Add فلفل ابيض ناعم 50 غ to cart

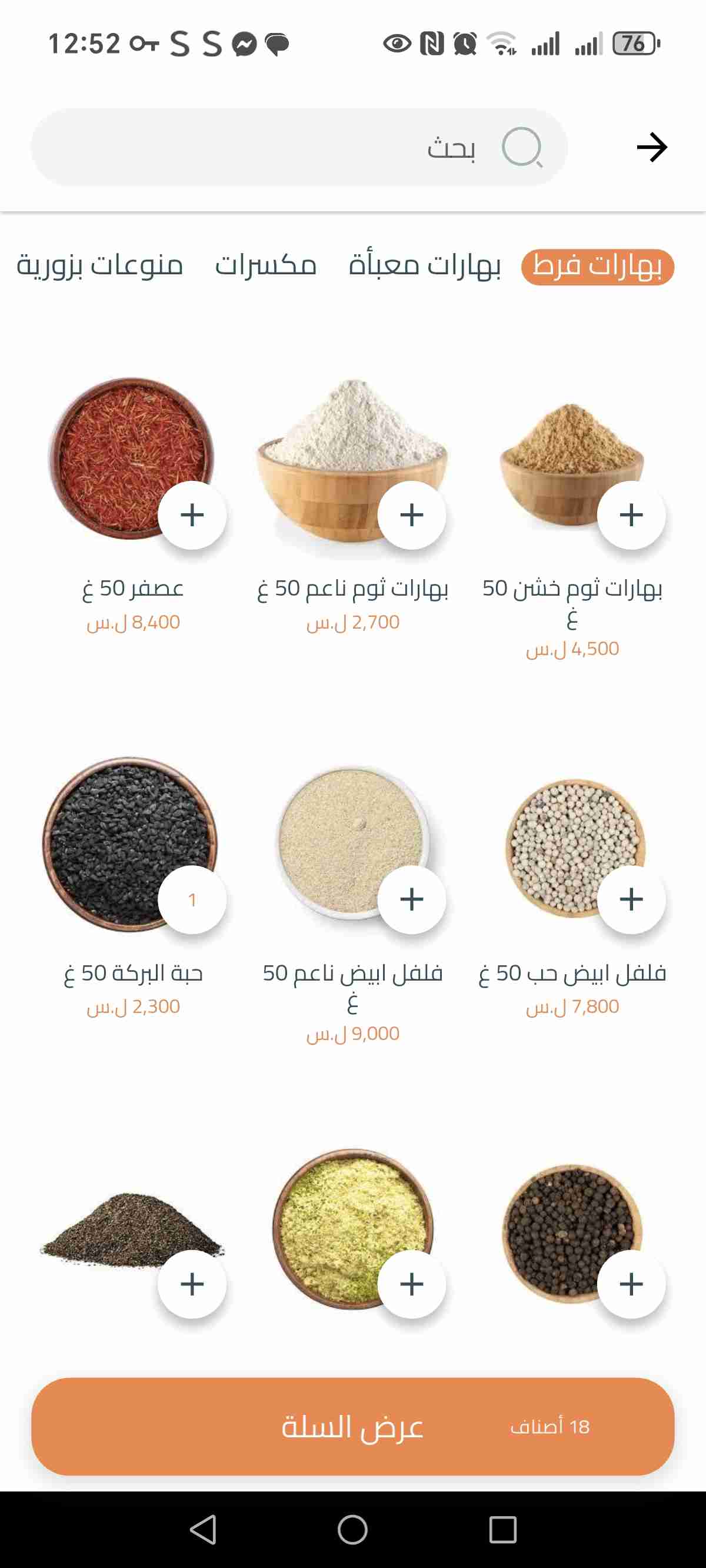411,899
